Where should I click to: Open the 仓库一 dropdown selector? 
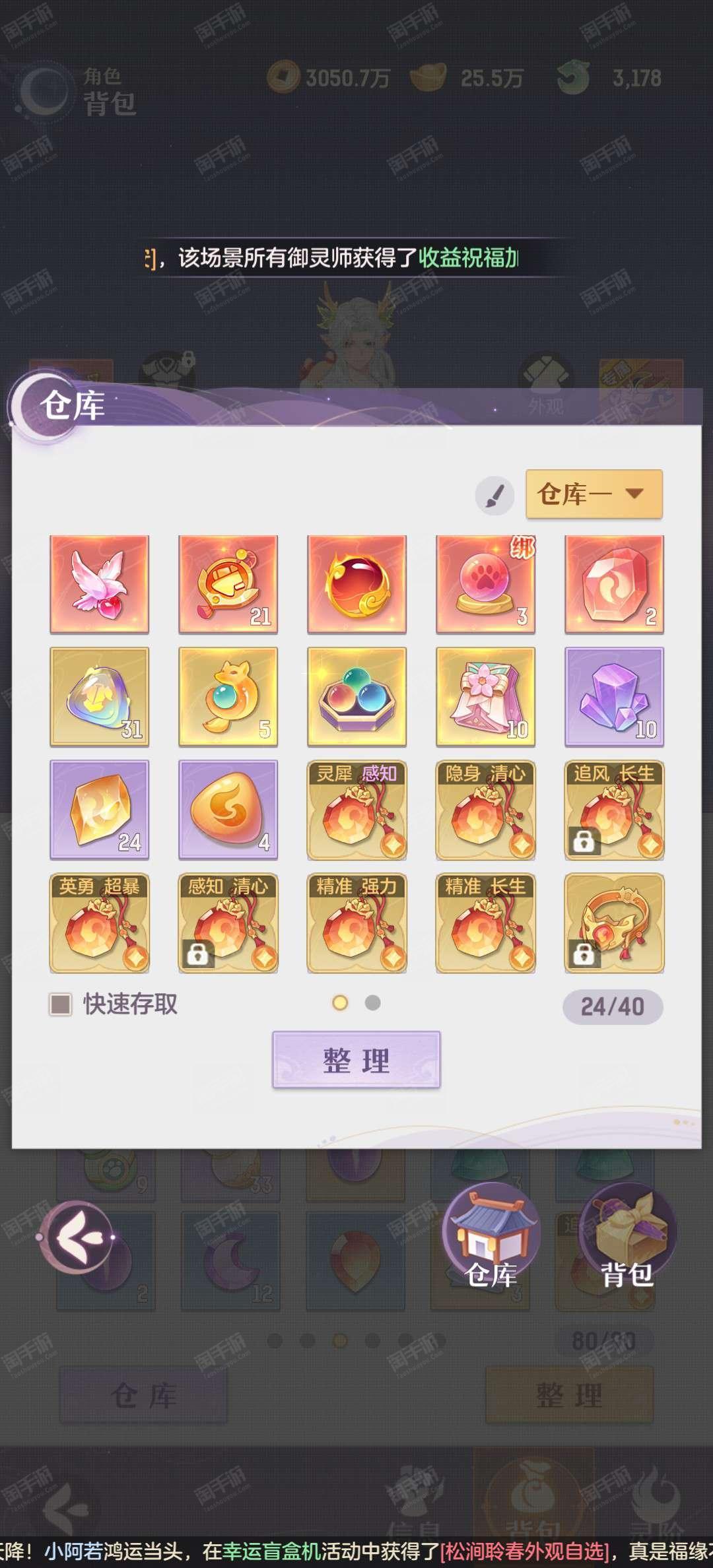[x=594, y=494]
